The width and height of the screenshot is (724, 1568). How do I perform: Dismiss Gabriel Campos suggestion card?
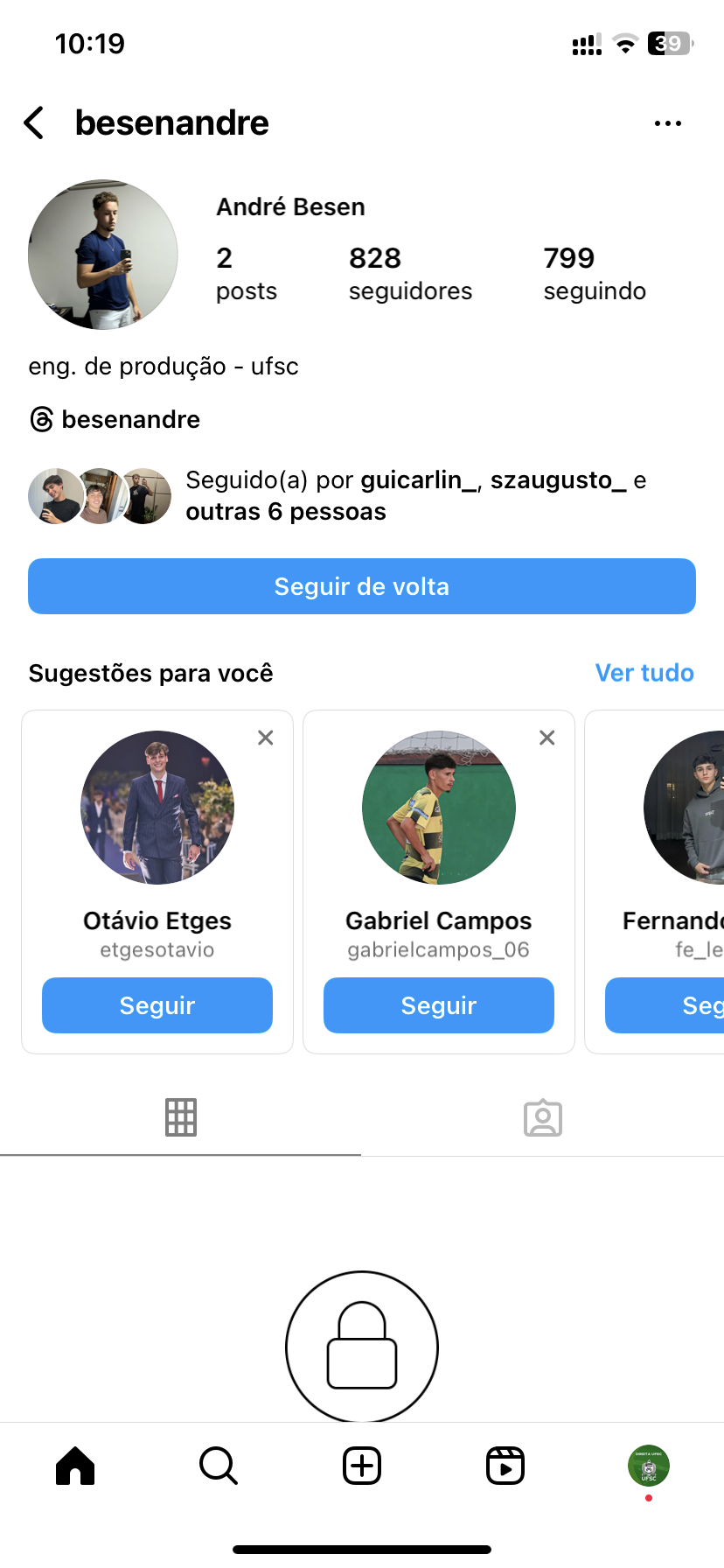point(547,738)
